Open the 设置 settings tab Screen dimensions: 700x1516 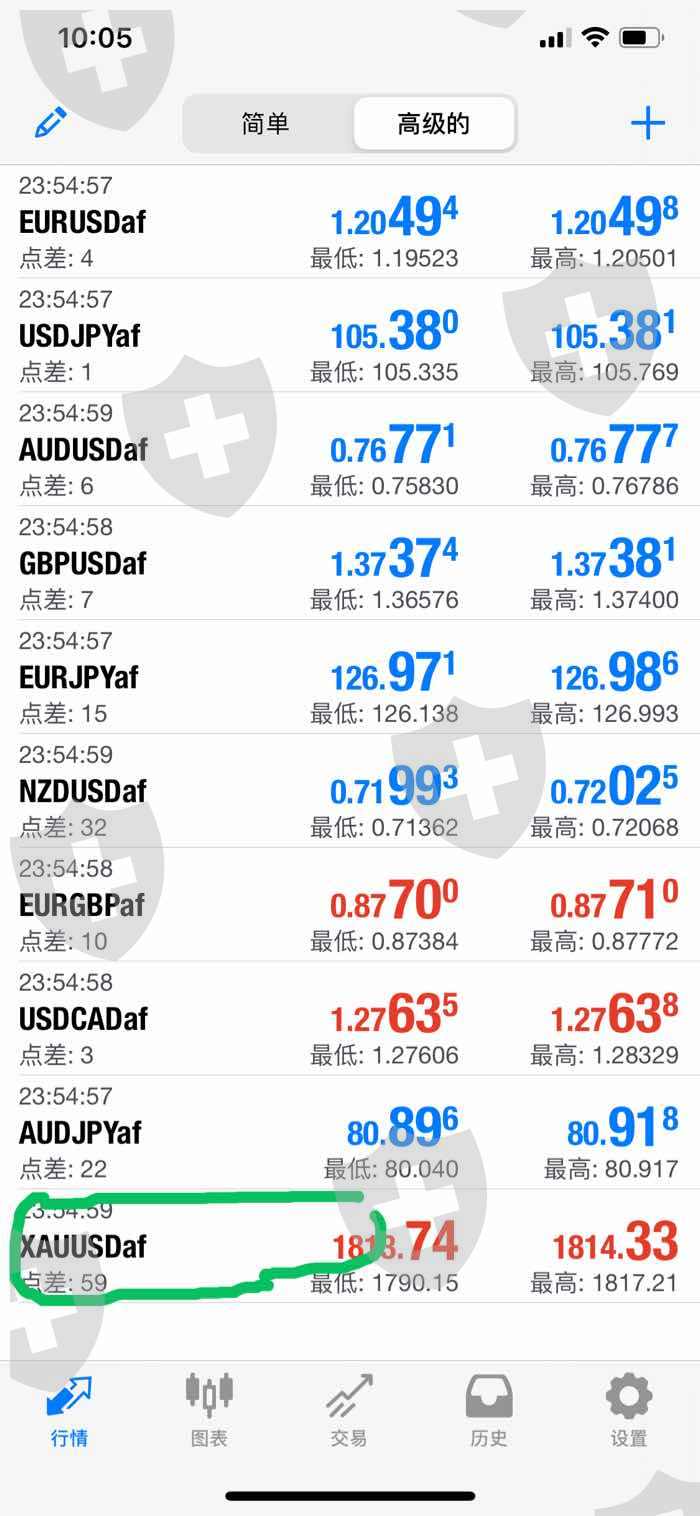click(x=629, y=1410)
